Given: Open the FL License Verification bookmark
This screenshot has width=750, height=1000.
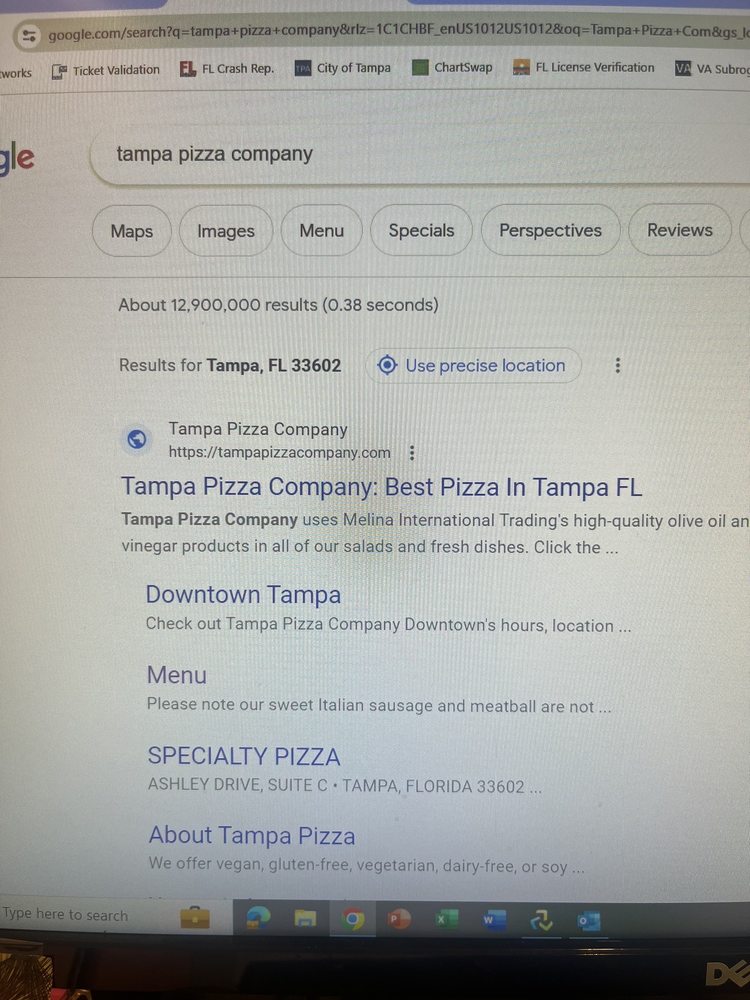Looking at the screenshot, I should 584,68.
